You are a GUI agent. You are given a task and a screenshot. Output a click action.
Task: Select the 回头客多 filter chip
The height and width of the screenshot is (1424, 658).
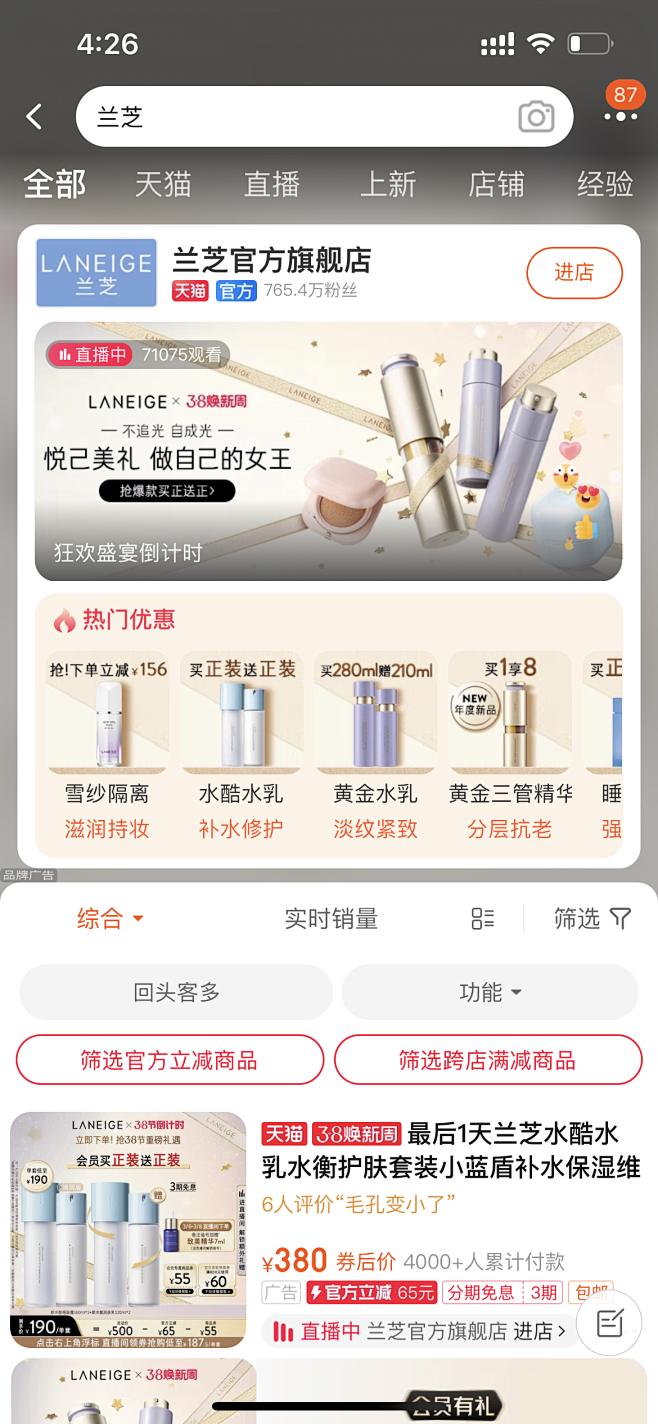(176, 992)
